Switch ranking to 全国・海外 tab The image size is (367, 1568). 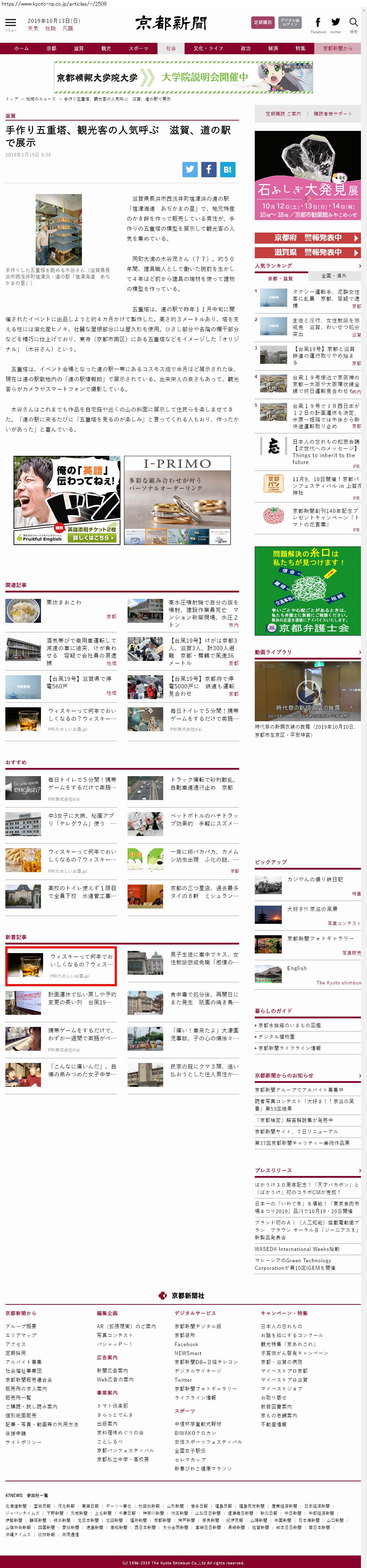[x=333, y=276]
